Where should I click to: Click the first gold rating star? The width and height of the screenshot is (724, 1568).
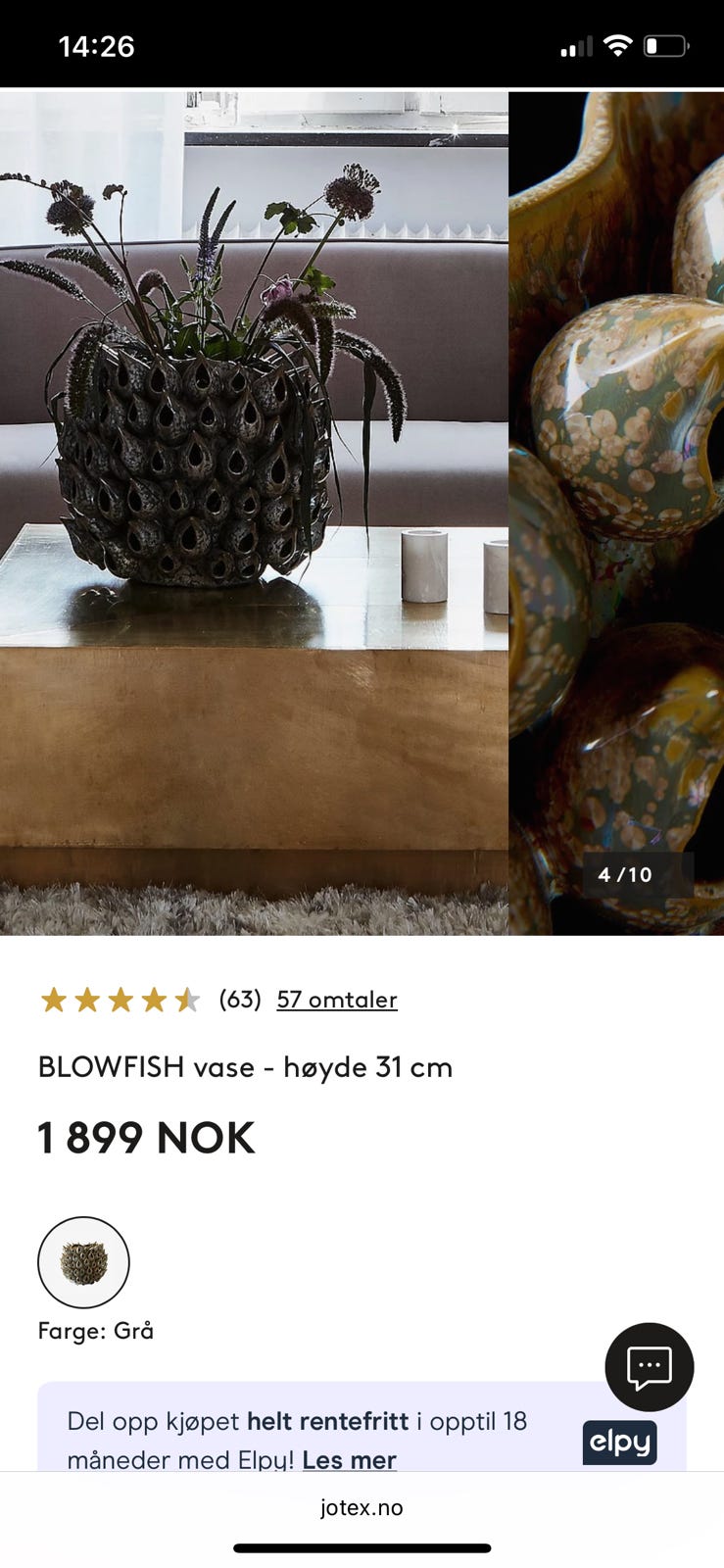pyautogui.click(x=54, y=999)
